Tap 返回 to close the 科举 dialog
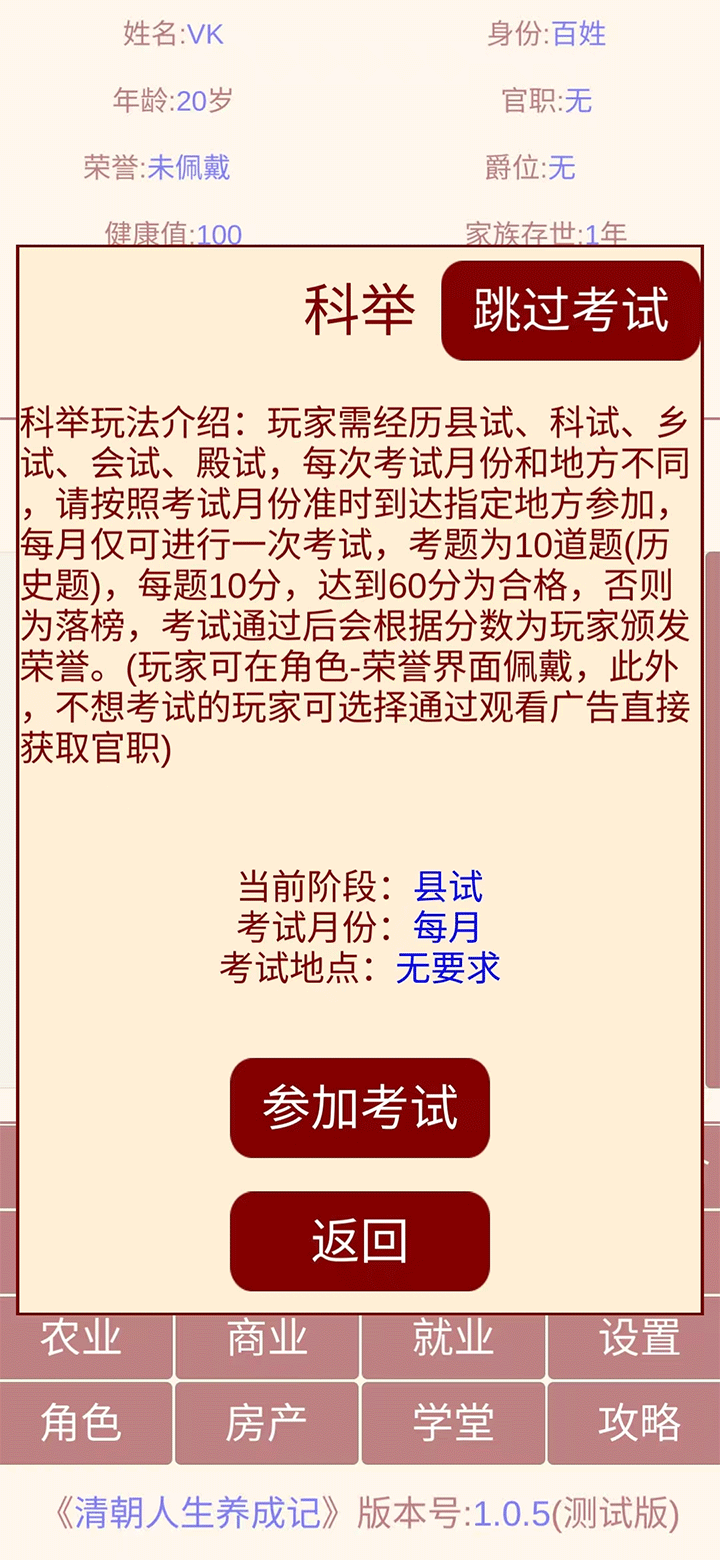 360,1241
